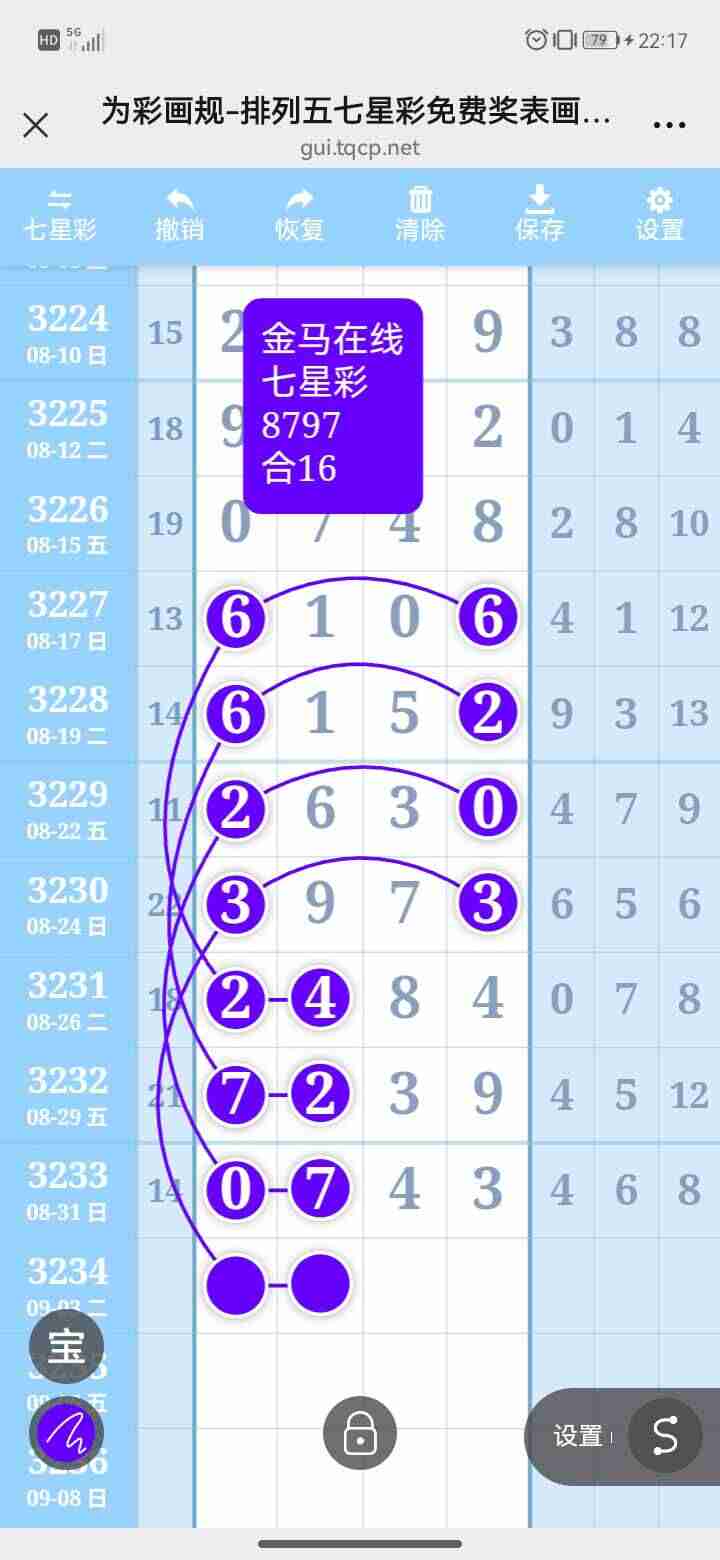Screen dimensions: 720x1560
Task: Select the circled 6 in row 3227
Action: point(235,617)
